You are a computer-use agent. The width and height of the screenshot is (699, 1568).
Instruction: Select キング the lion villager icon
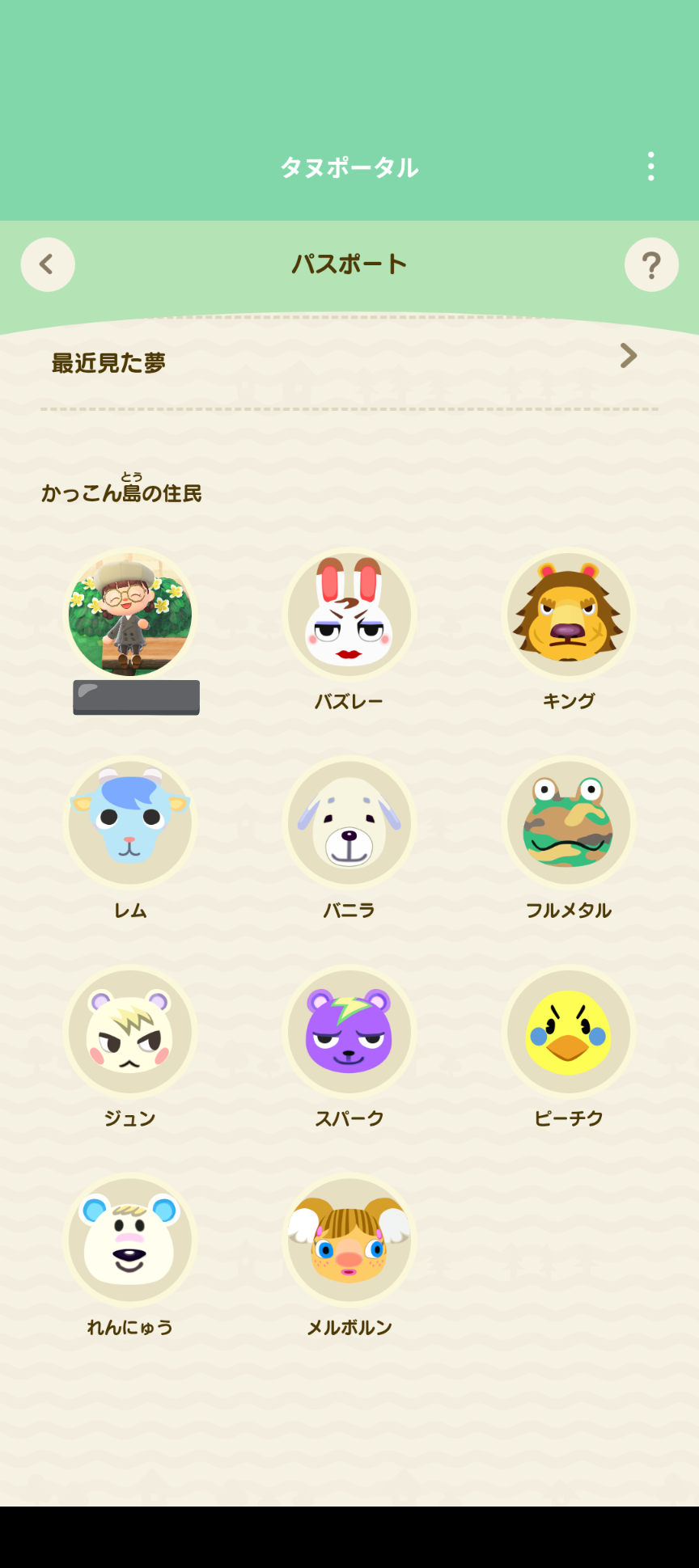click(568, 615)
